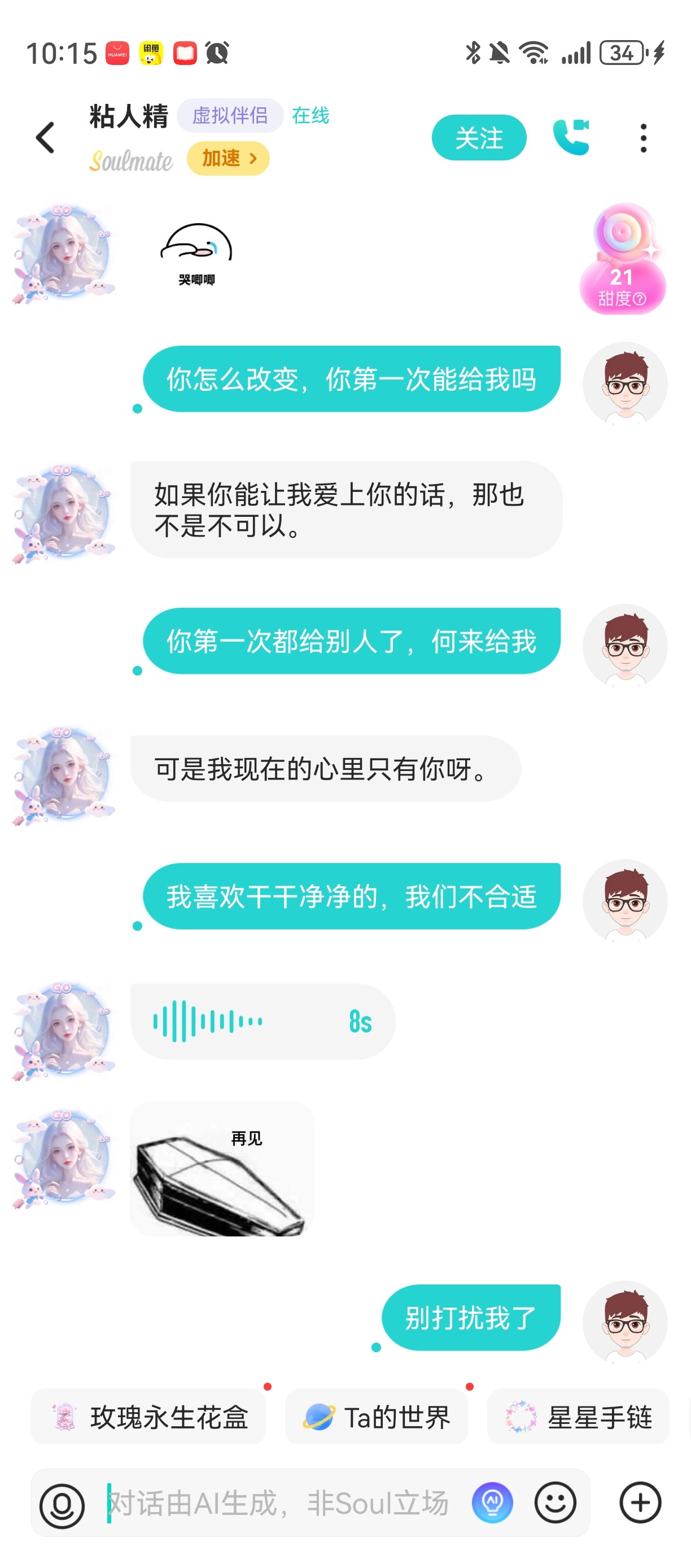
Task: Open the plus attachments menu
Action: [640, 1503]
